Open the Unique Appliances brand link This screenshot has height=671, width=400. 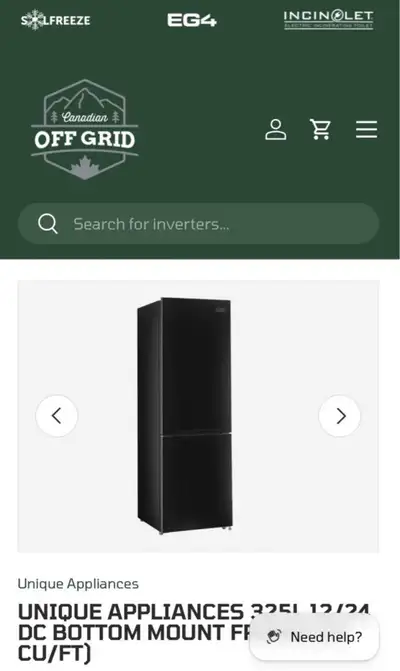point(78,584)
